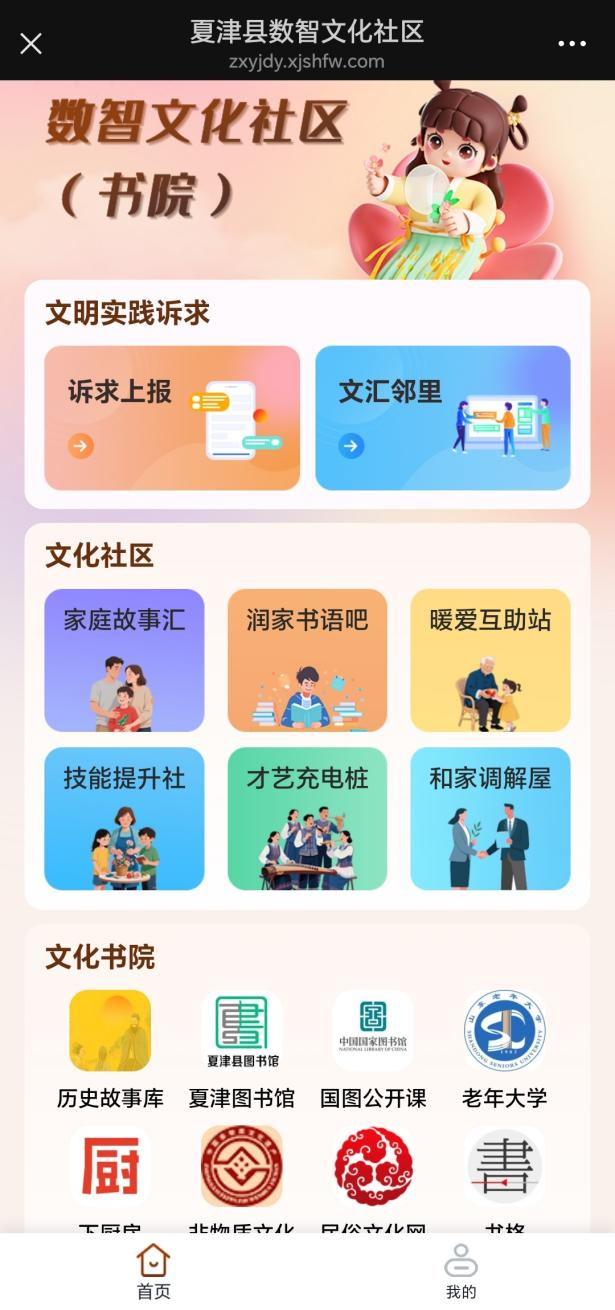Open 技能提升社 tile
Viewport: 615px width, 1310px height.
[124, 818]
